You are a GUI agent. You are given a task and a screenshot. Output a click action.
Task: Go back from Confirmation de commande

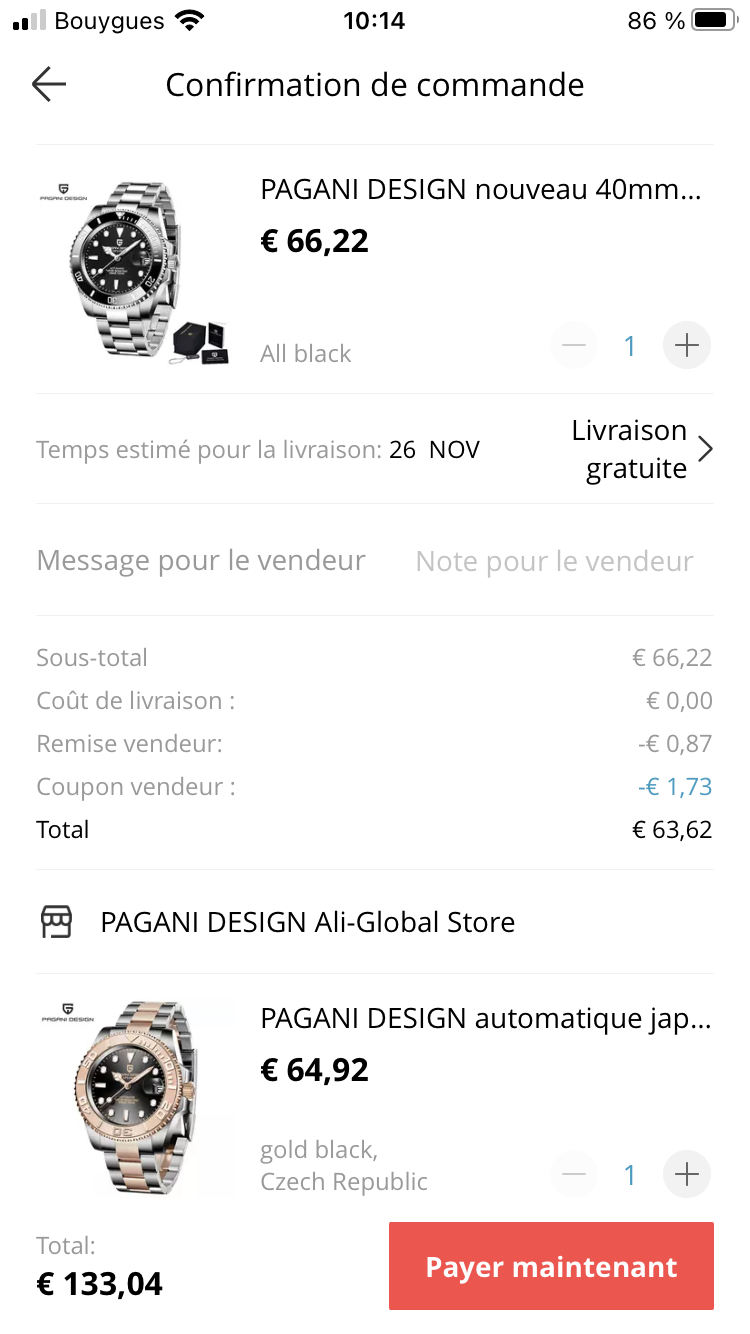pos(48,85)
